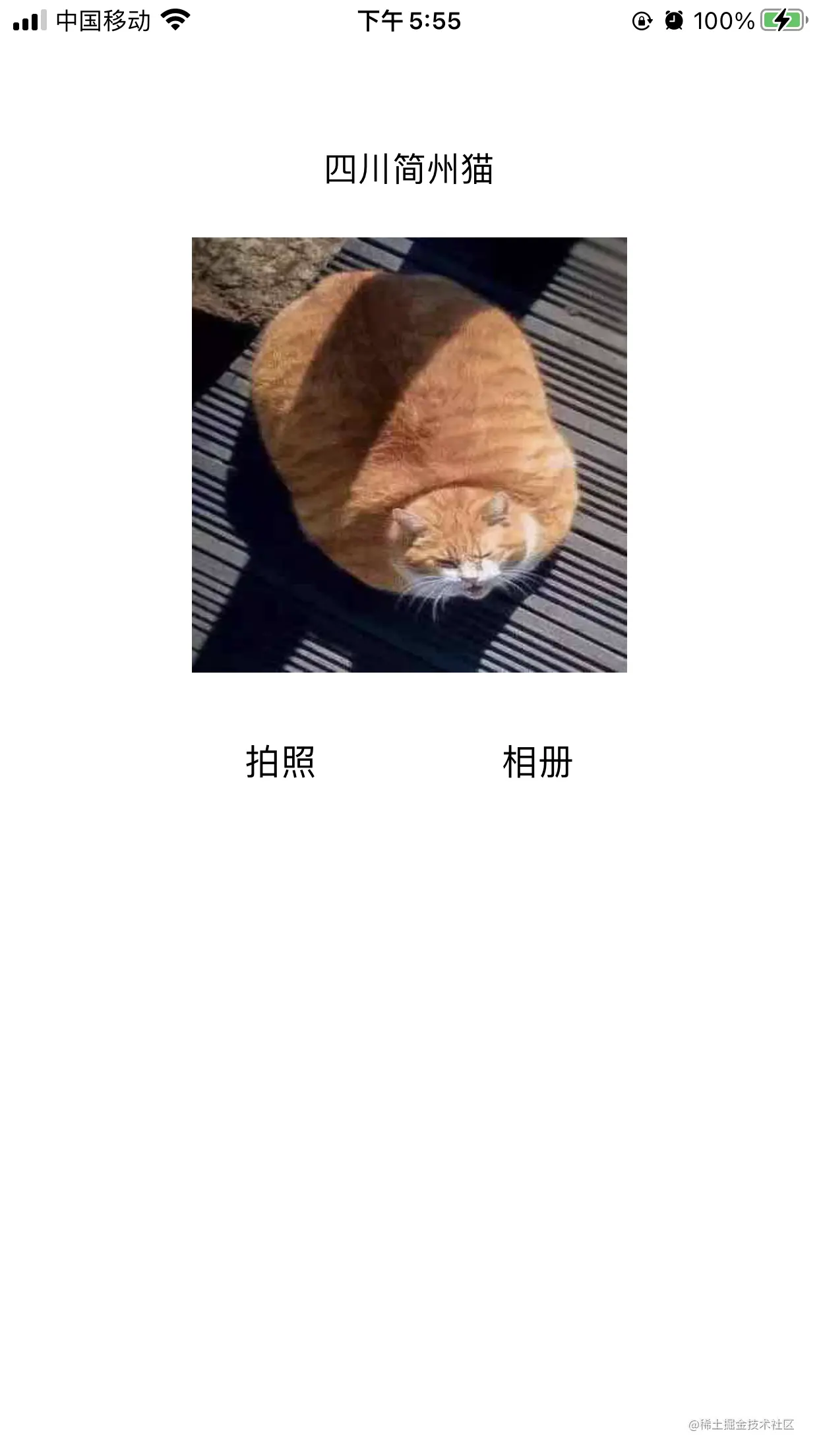Tap the alarm clock status icon
The height and width of the screenshot is (1456, 819).
click(673, 20)
